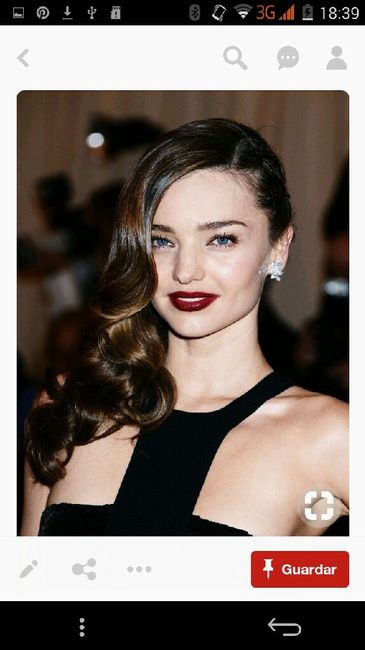Image resolution: width=365 pixels, height=650 pixels.
Task: Open the system menu dots in the navigation bar
Action: click(82, 627)
